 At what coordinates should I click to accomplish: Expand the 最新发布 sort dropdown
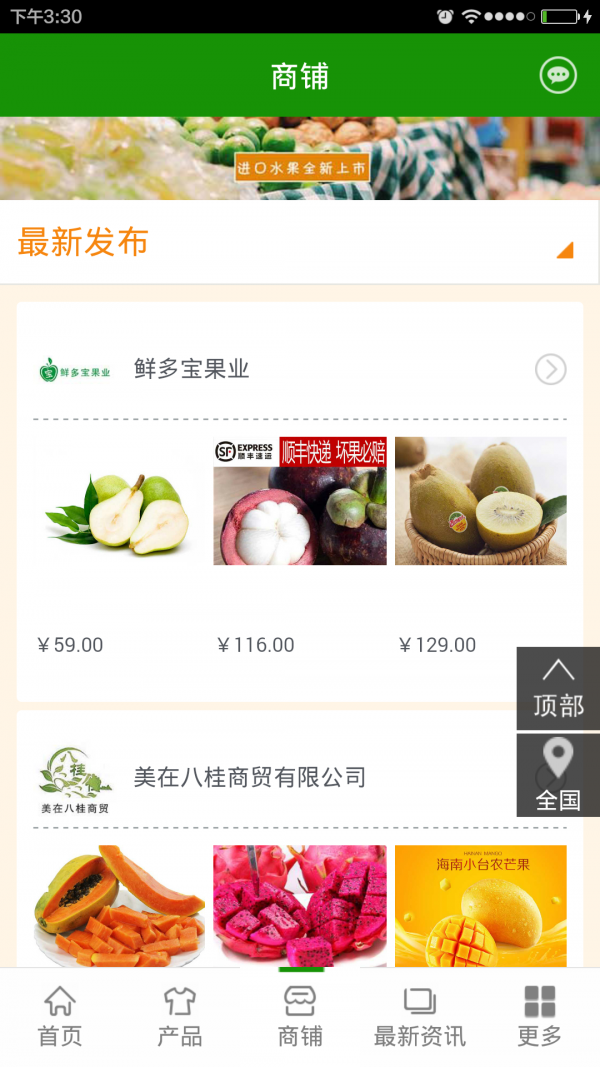point(565,250)
